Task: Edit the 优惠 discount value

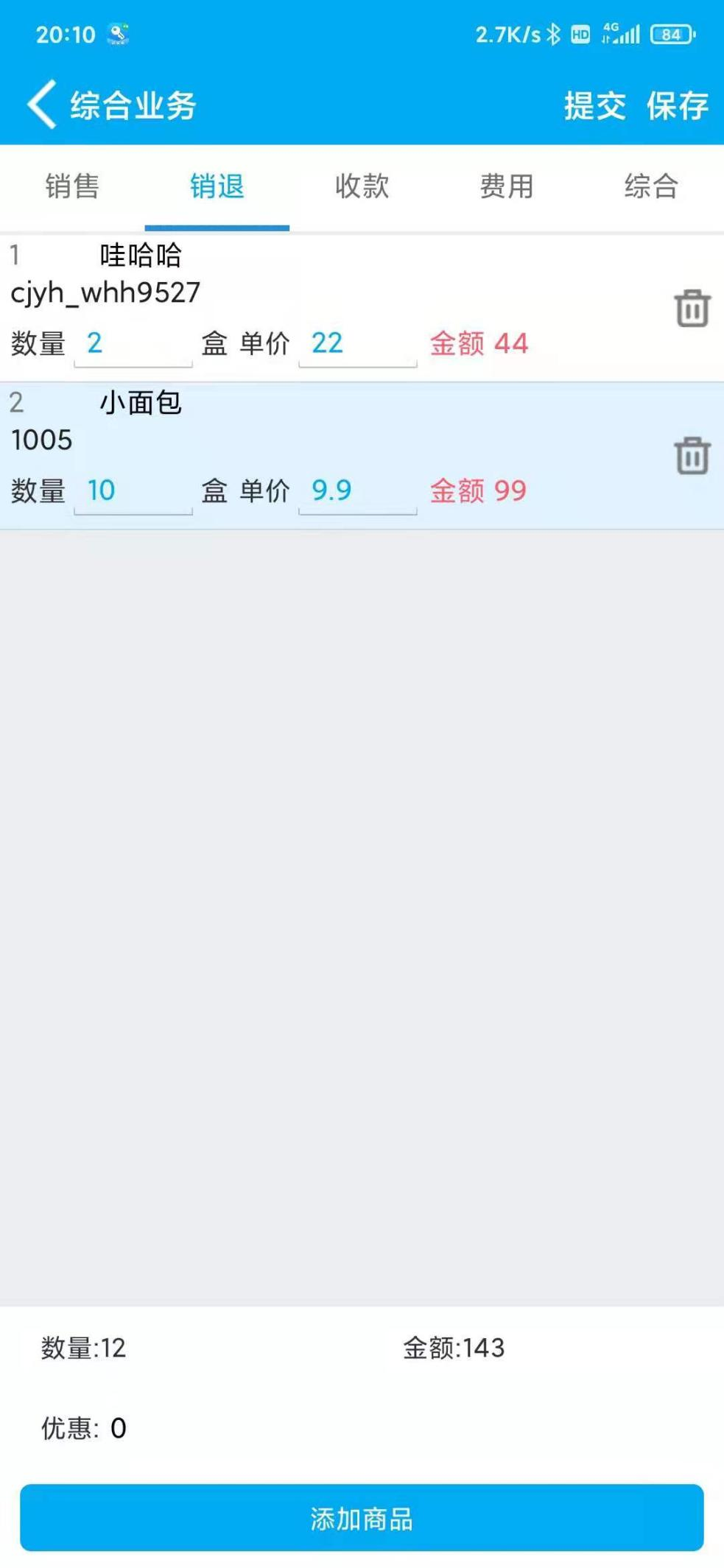Action: pyautogui.click(x=119, y=1428)
